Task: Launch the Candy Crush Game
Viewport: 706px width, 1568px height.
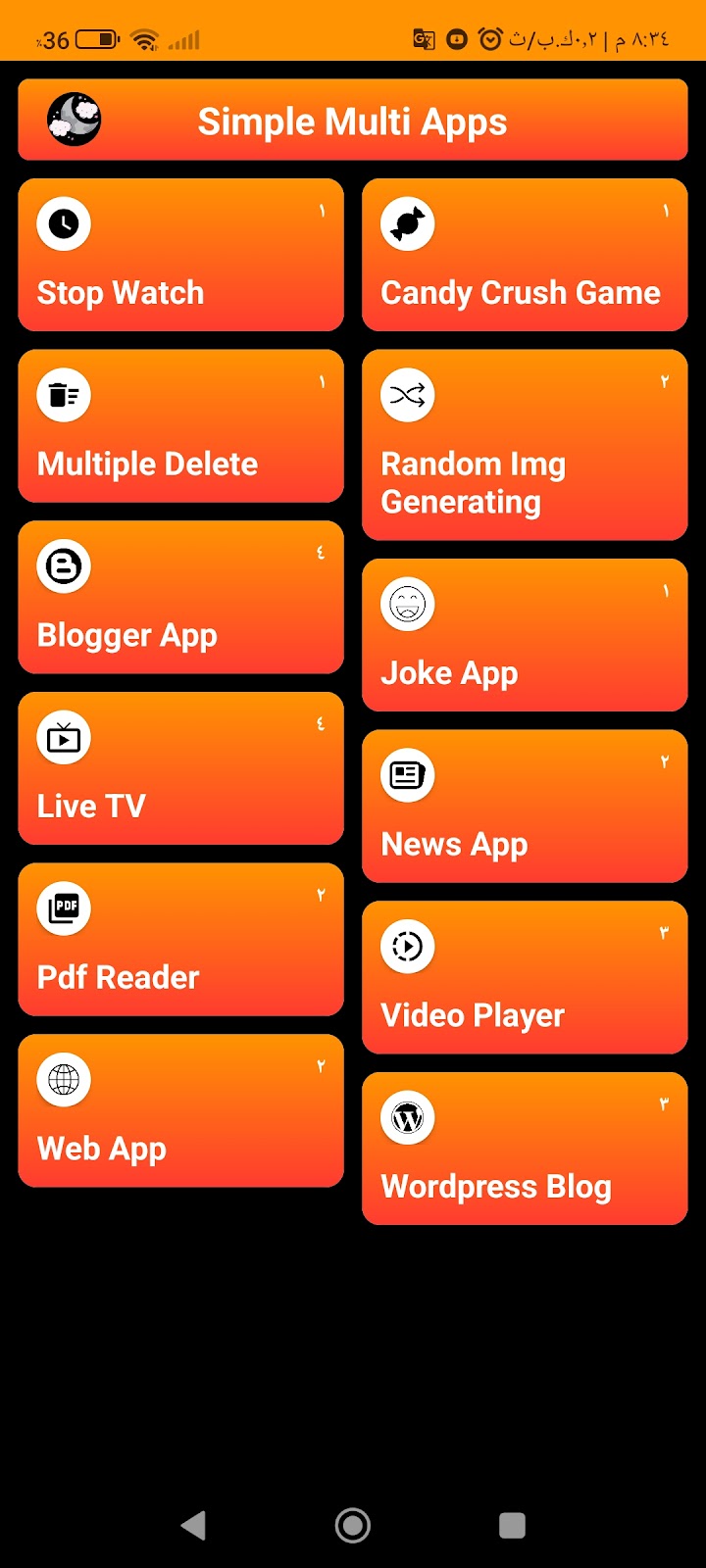Action: pos(525,255)
